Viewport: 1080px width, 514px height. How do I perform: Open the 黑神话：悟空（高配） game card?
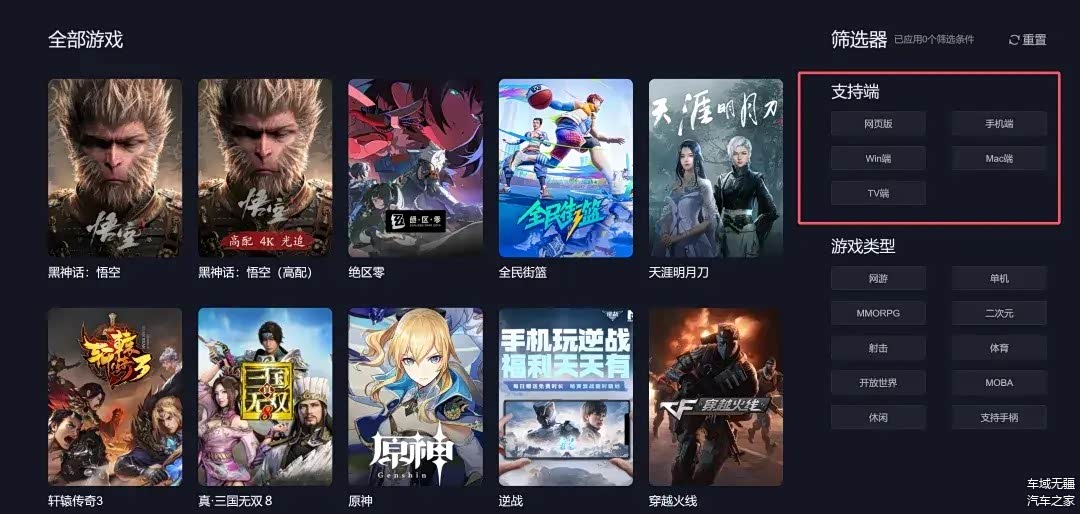[x=265, y=168]
